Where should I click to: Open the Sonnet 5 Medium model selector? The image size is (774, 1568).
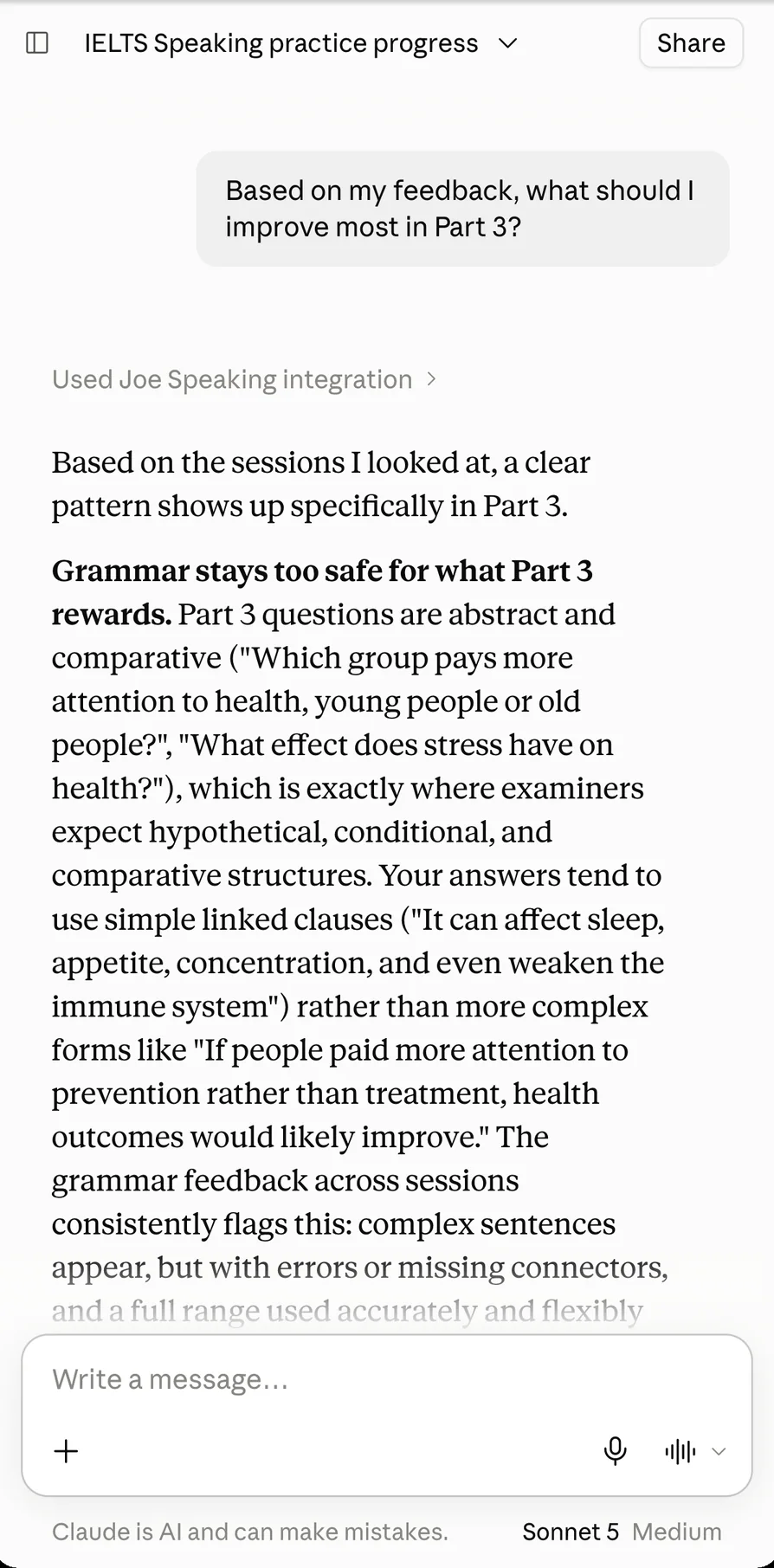click(x=622, y=1532)
